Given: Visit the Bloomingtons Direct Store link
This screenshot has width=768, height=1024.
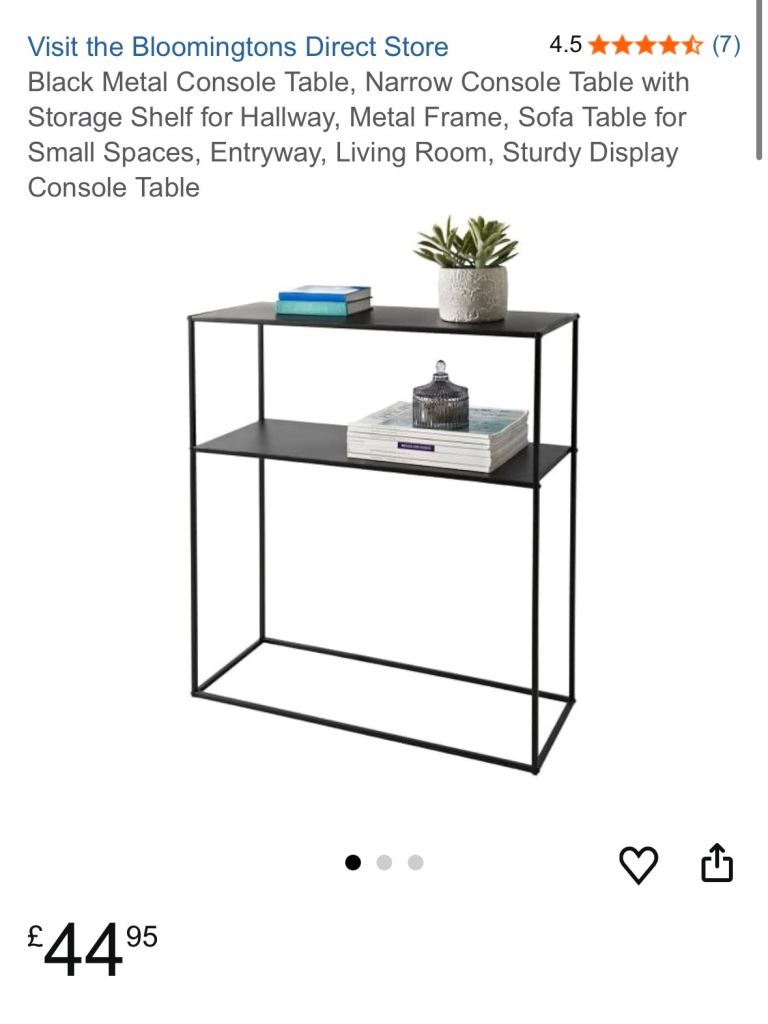Looking at the screenshot, I should 238,46.
